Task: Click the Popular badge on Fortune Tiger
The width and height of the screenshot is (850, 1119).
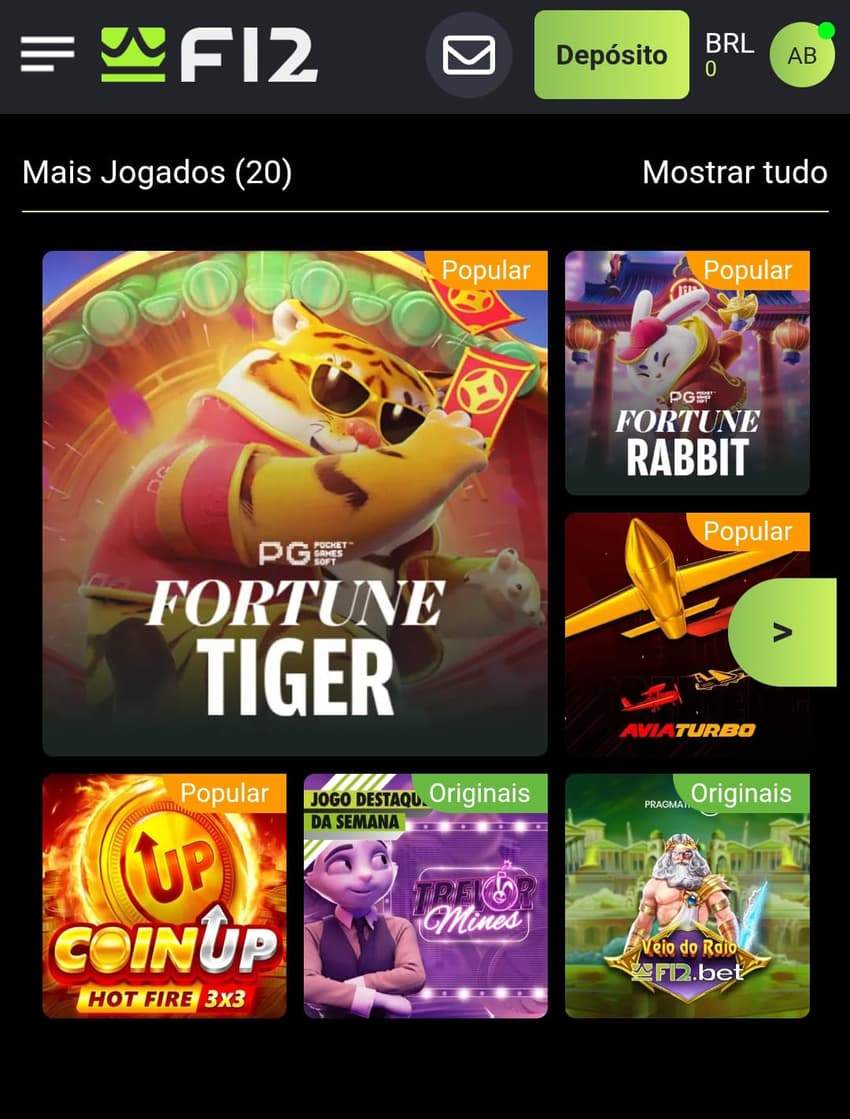Action: 487,270
